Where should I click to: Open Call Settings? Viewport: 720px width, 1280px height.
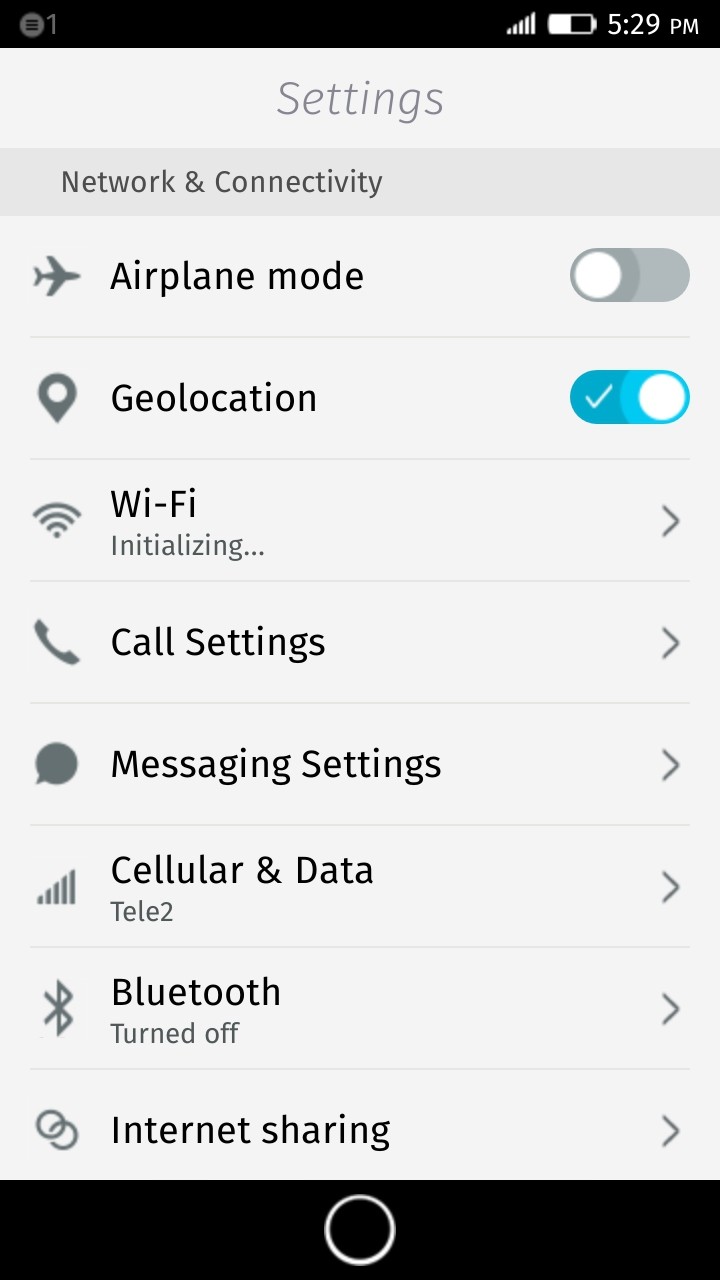(360, 643)
